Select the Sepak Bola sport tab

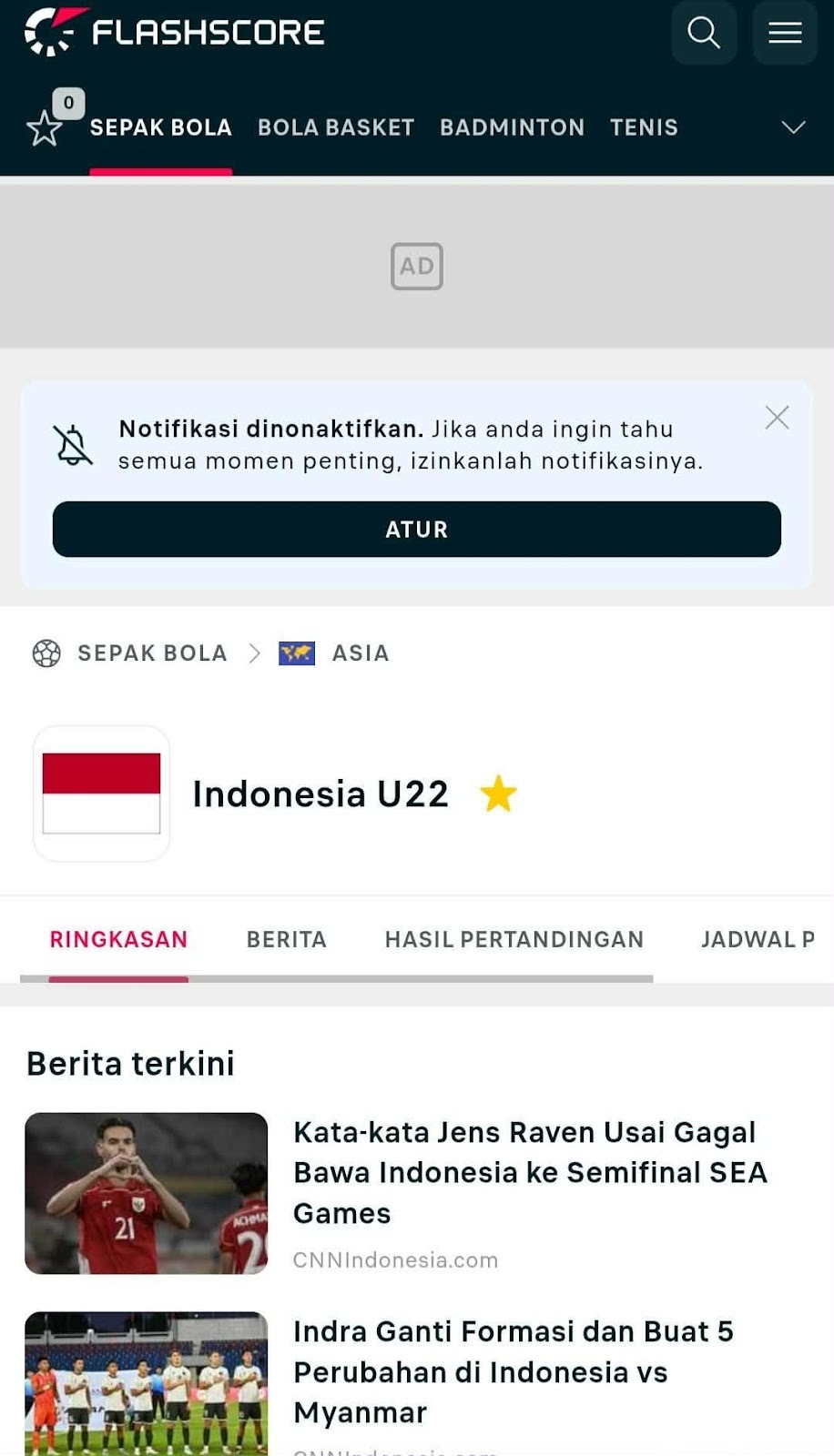(160, 127)
